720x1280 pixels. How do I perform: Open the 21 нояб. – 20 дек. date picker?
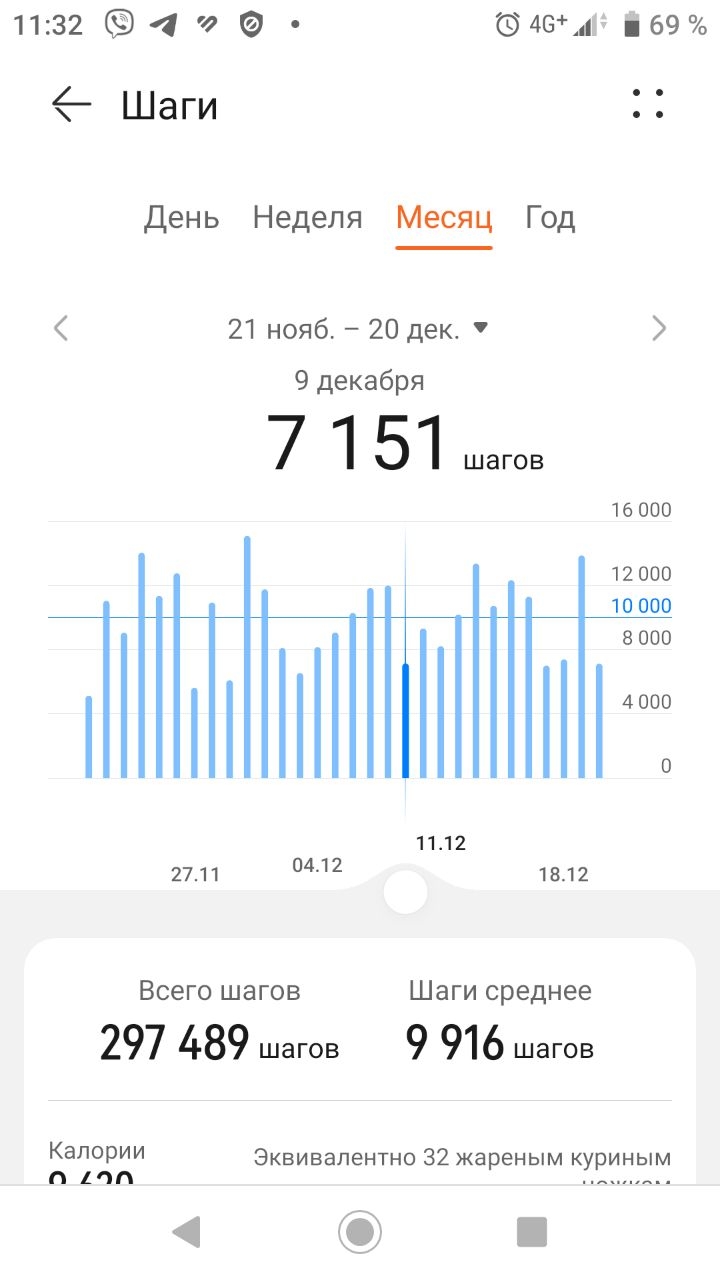coord(357,329)
